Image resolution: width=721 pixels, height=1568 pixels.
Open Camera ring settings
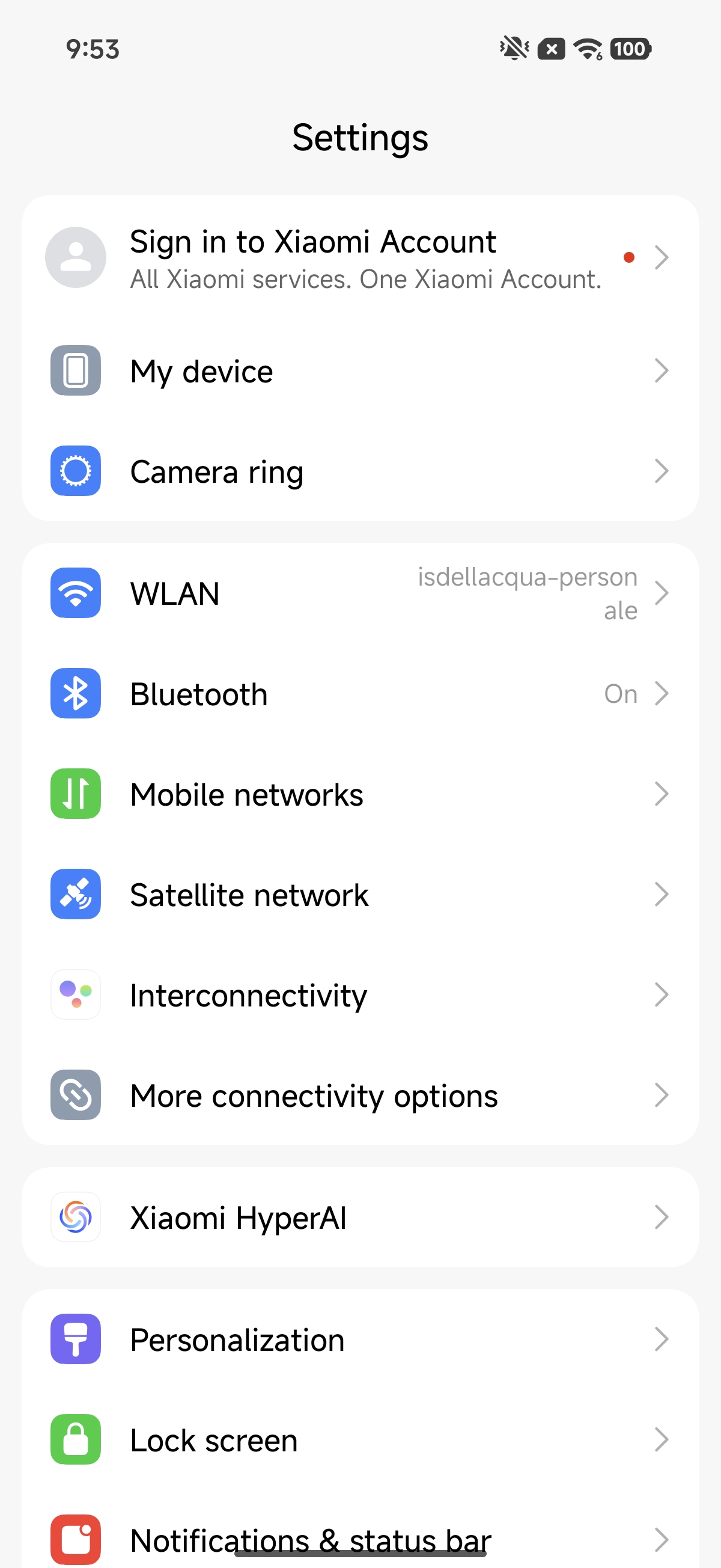[x=359, y=471]
